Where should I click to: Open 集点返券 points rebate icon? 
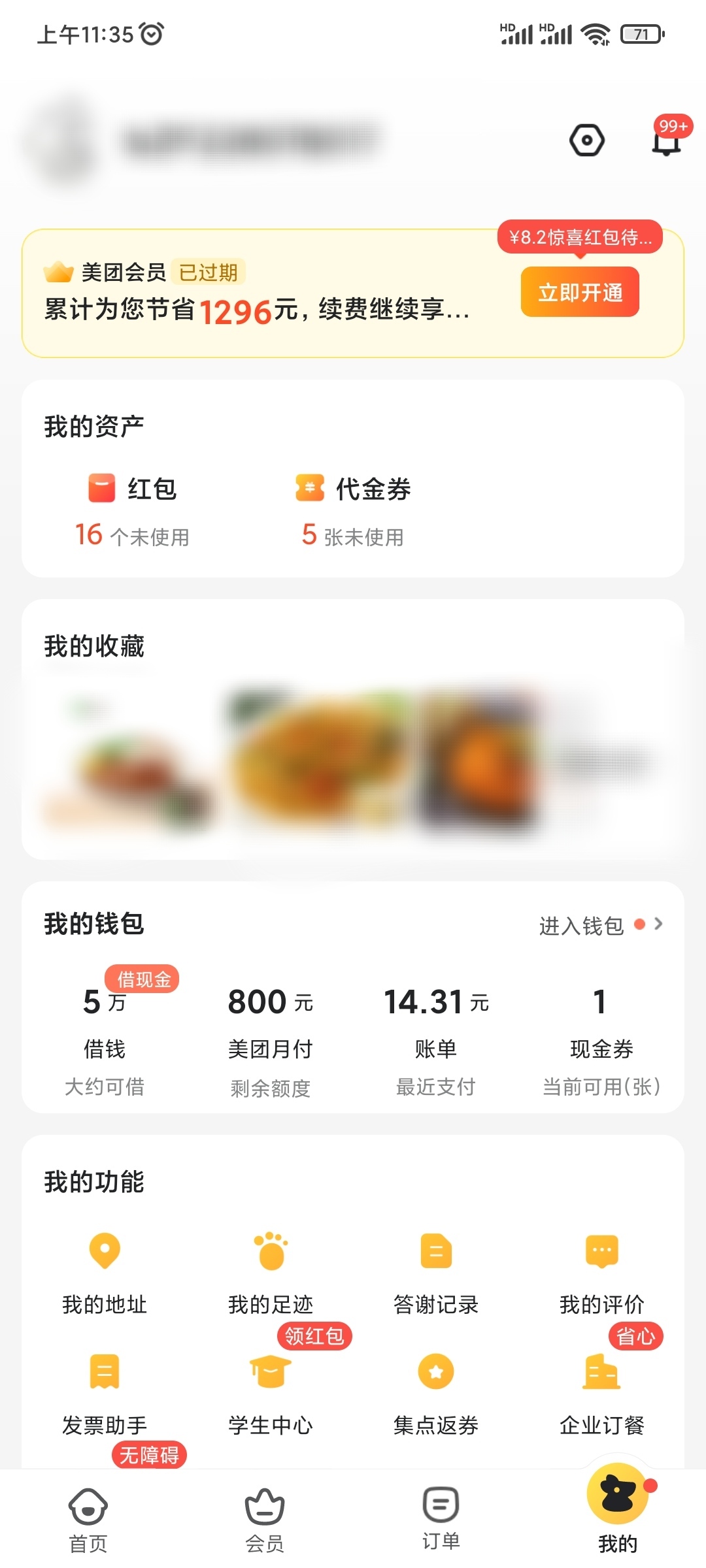point(435,1372)
